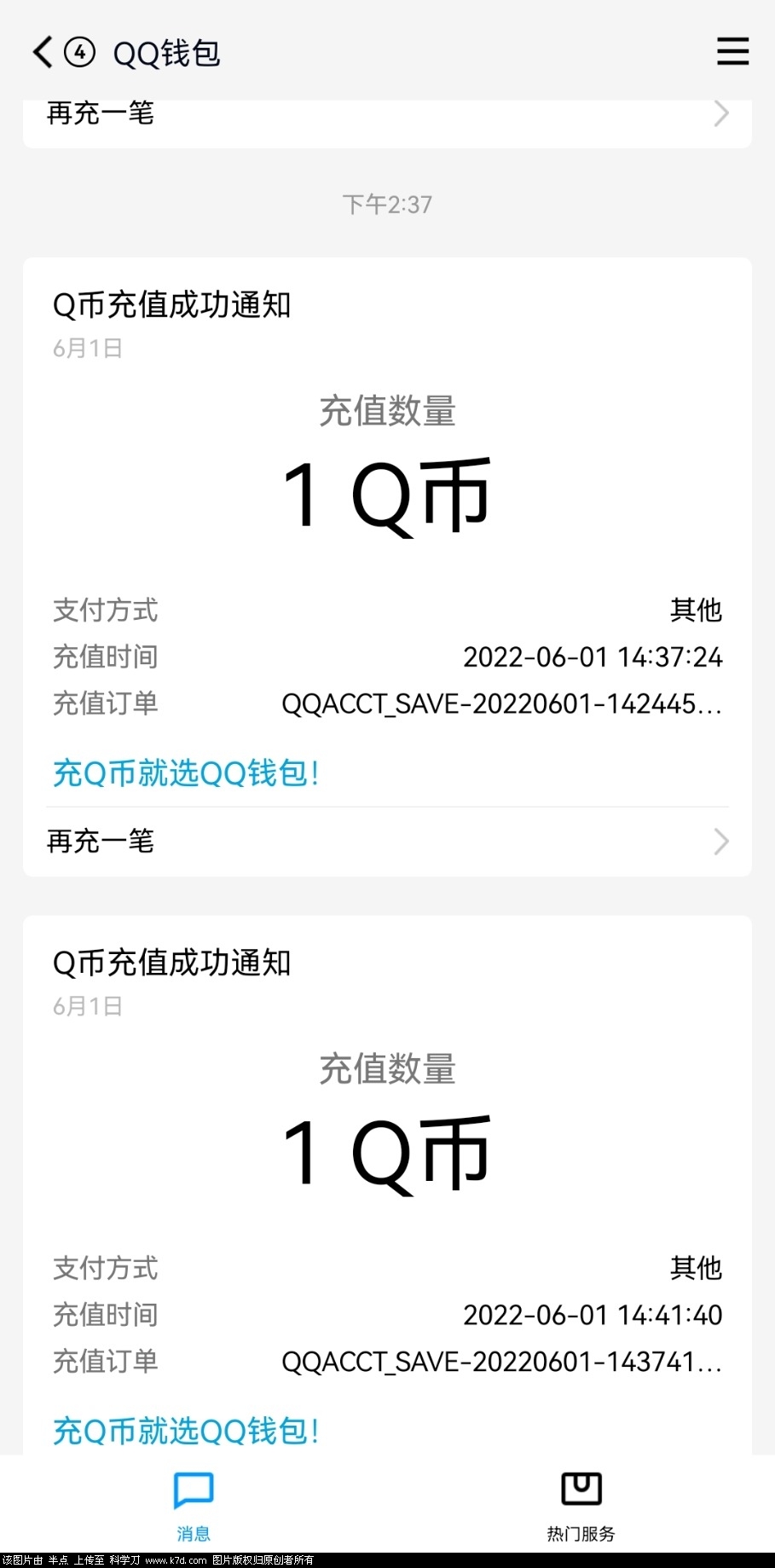775x1568 pixels.
Task: Open the hamburger menu at top right
Action: click(x=732, y=51)
